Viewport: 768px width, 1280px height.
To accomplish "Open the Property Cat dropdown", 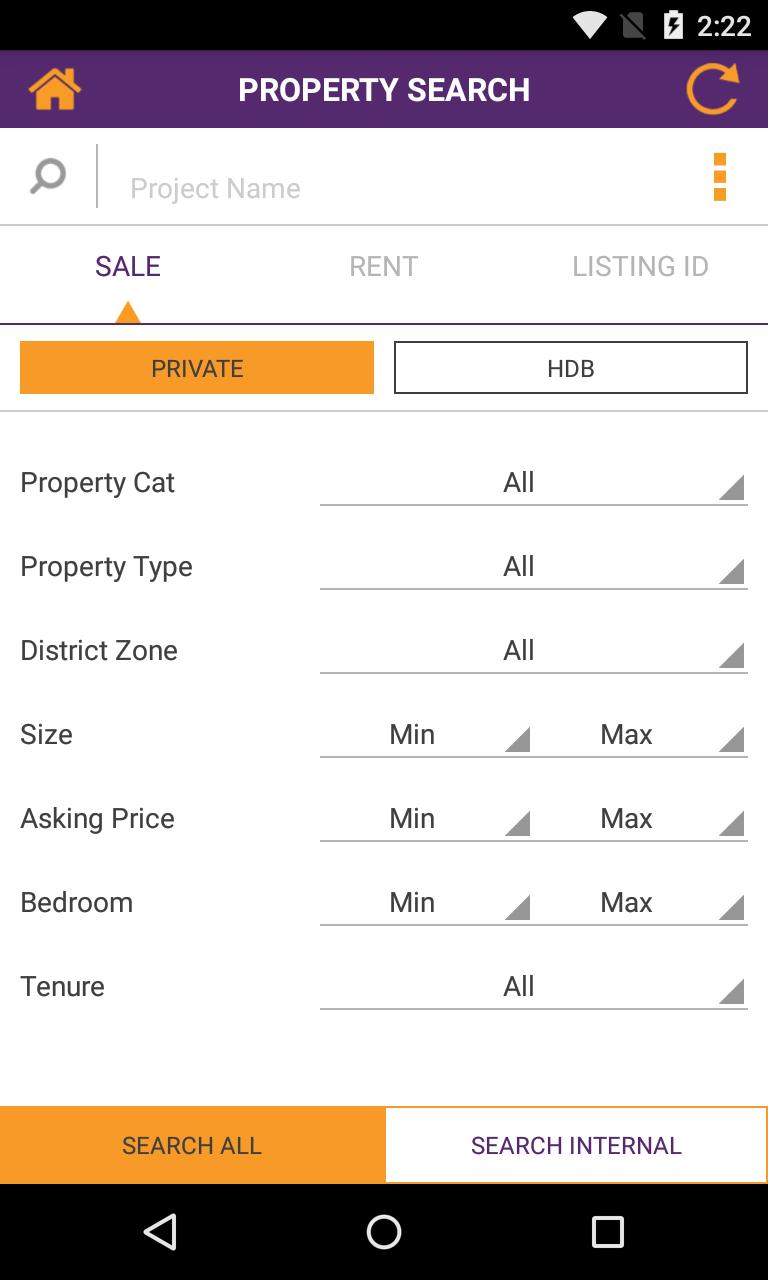I will pos(534,482).
